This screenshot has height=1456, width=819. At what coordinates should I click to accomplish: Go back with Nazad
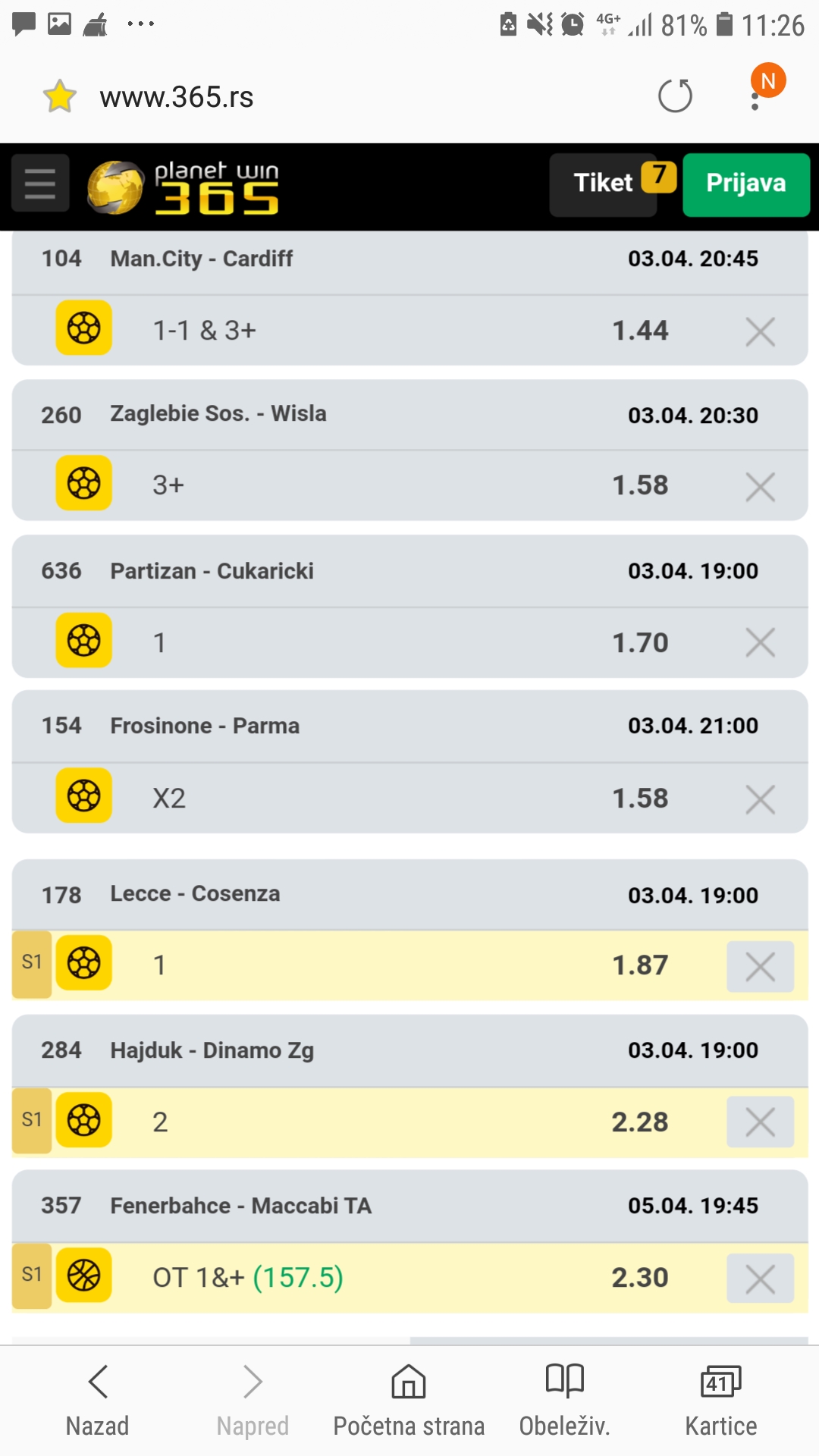tap(98, 1401)
